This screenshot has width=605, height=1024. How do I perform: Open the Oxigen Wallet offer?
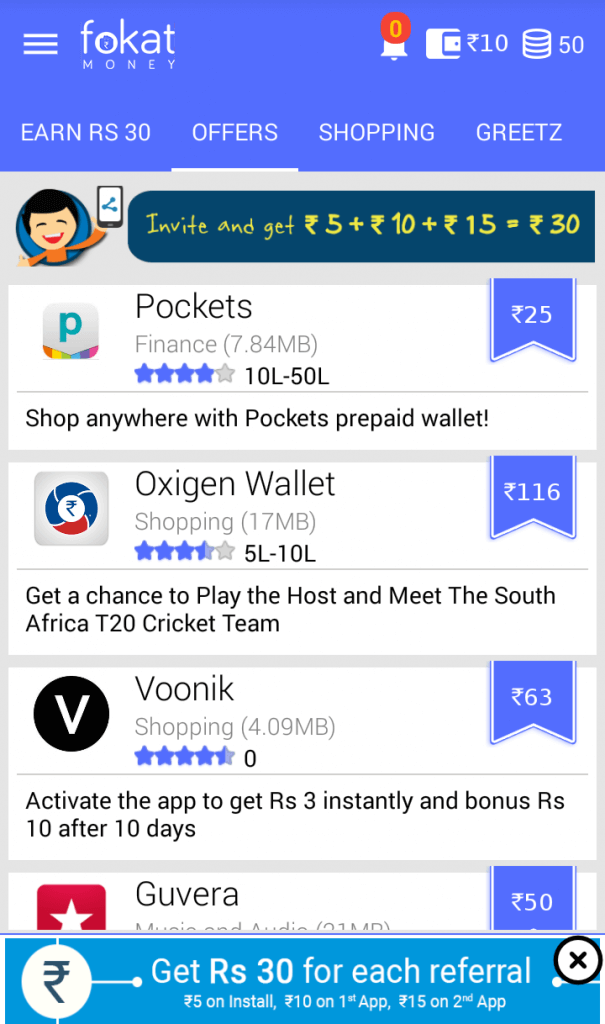click(x=302, y=558)
